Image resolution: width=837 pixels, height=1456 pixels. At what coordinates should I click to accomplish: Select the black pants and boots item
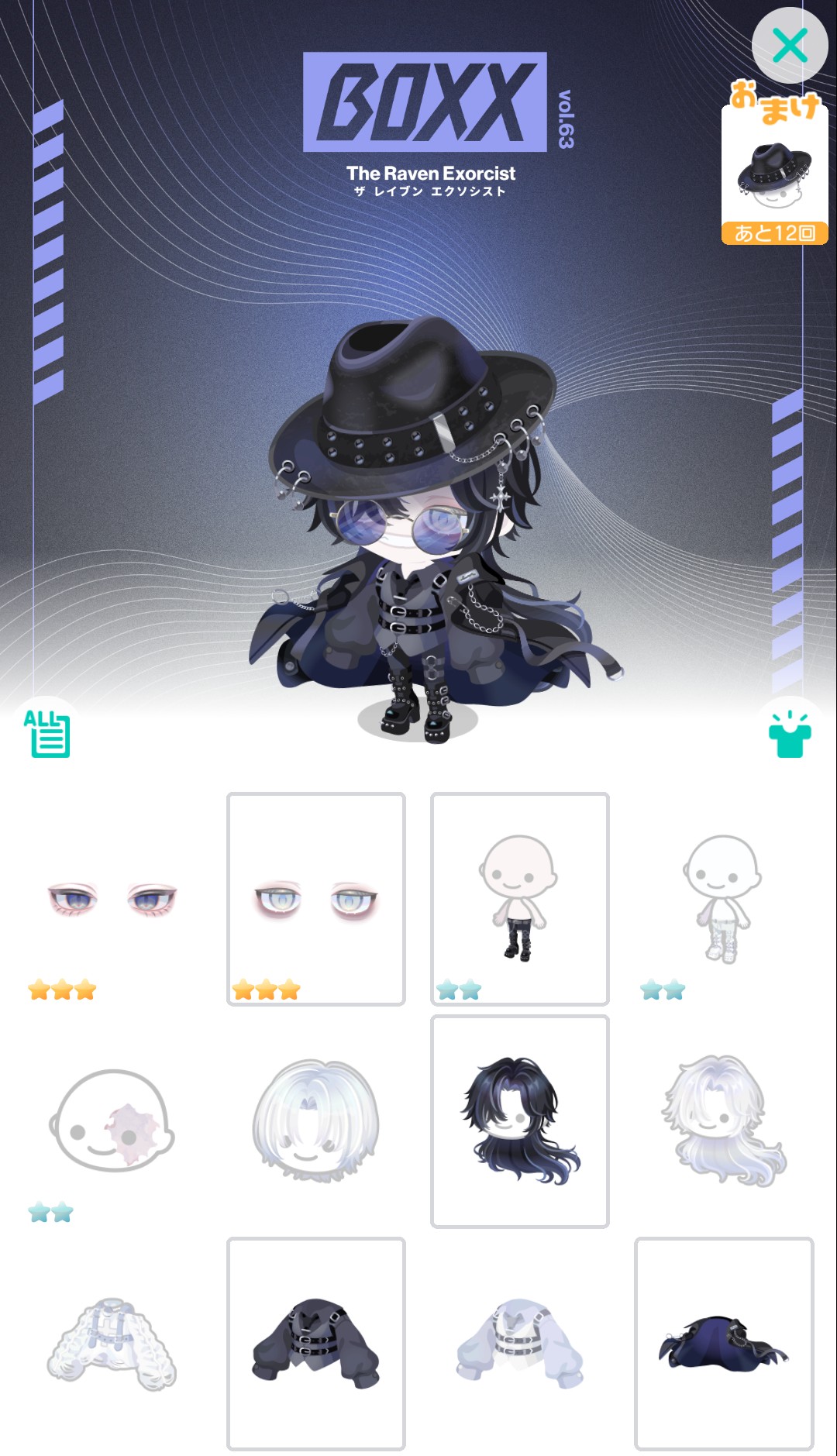pyautogui.click(x=519, y=899)
